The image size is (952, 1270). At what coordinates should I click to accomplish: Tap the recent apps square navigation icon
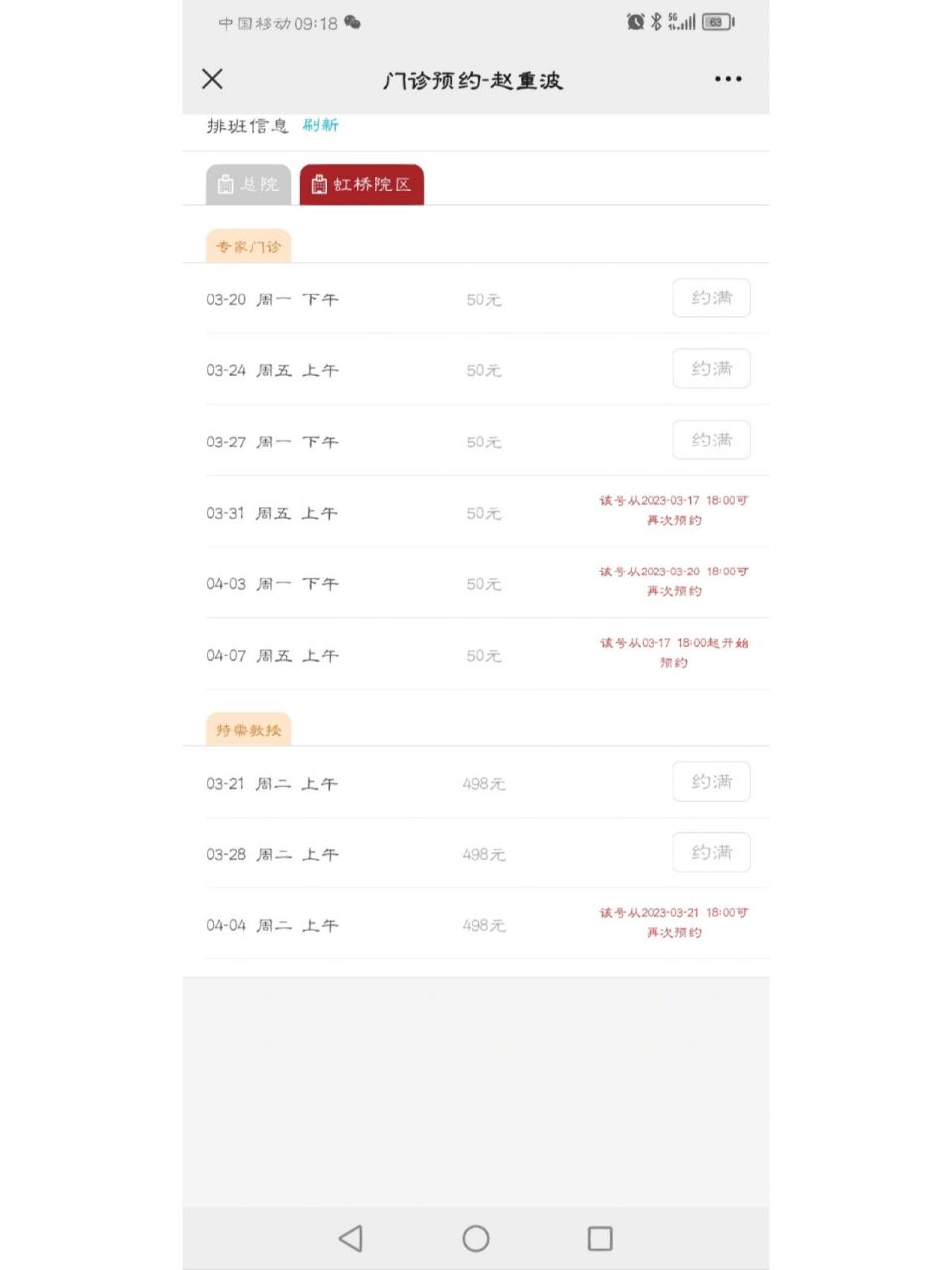point(599,1239)
